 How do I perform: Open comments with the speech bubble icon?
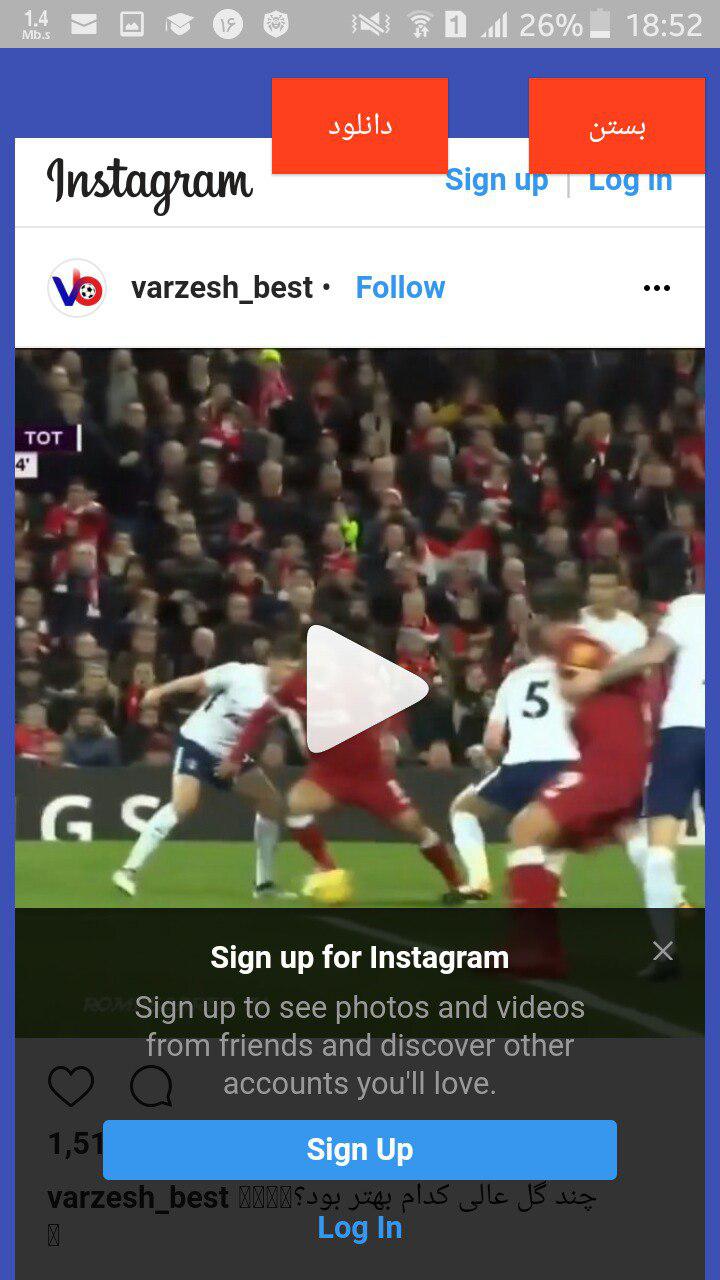click(x=151, y=1086)
